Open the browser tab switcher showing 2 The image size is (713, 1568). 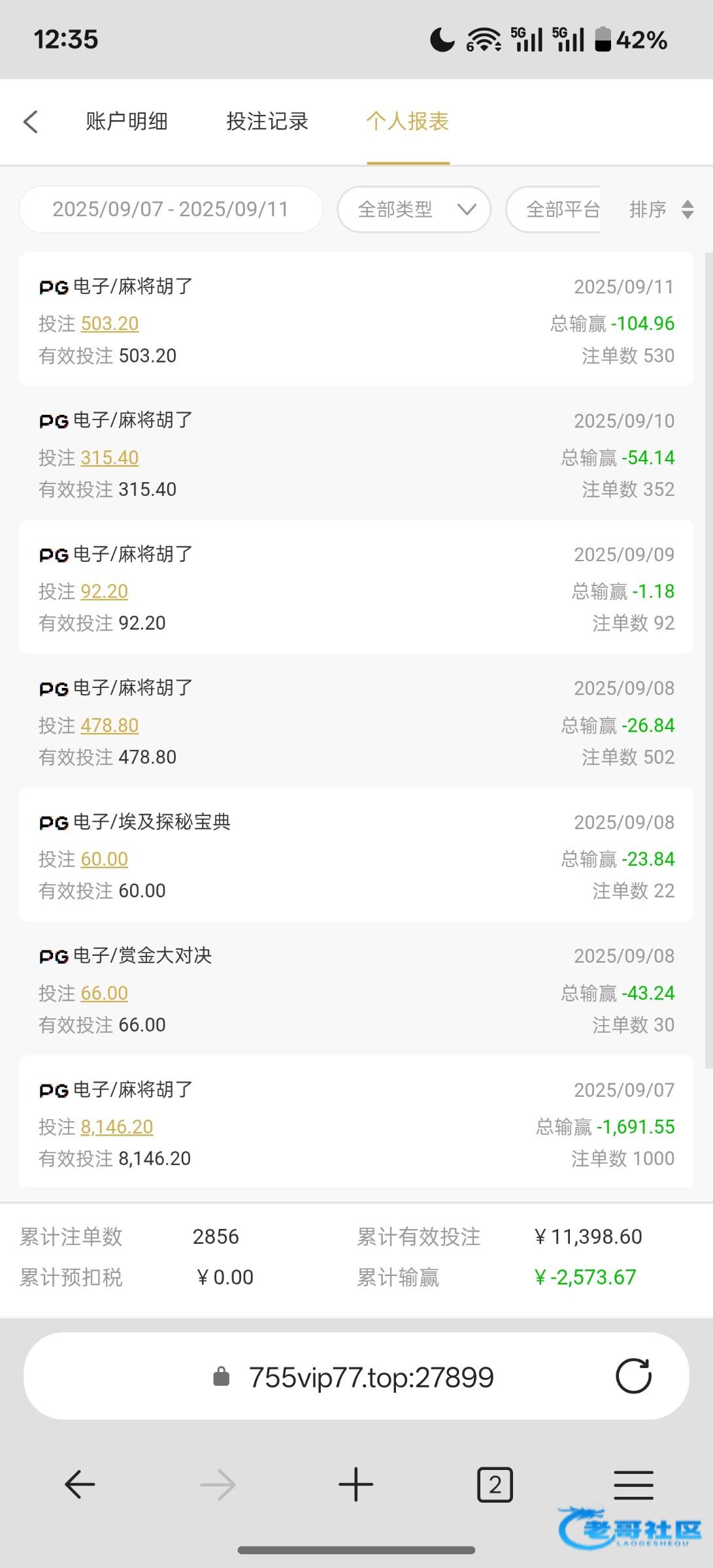click(x=495, y=1484)
